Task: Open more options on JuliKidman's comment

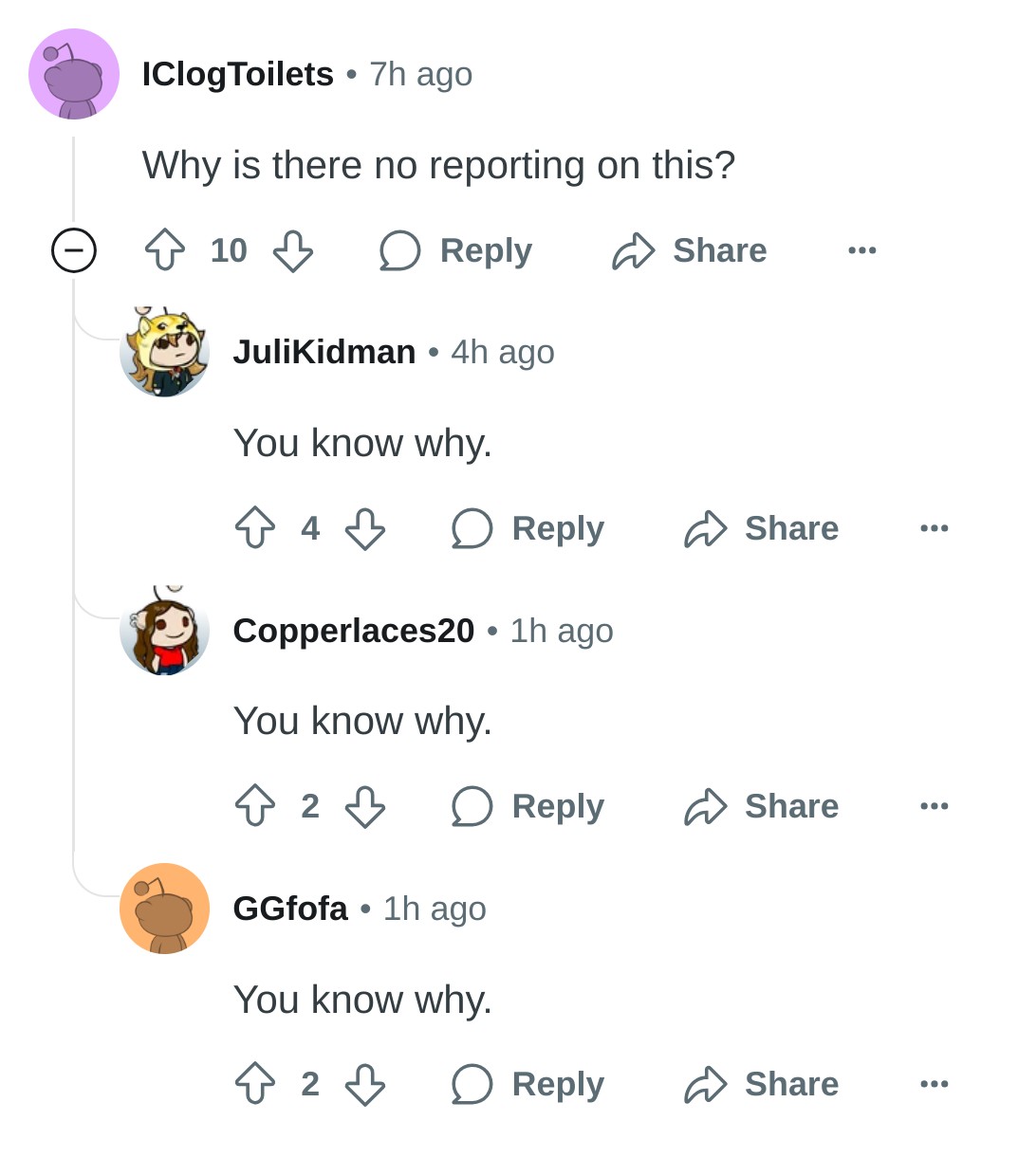Action: click(934, 528)
